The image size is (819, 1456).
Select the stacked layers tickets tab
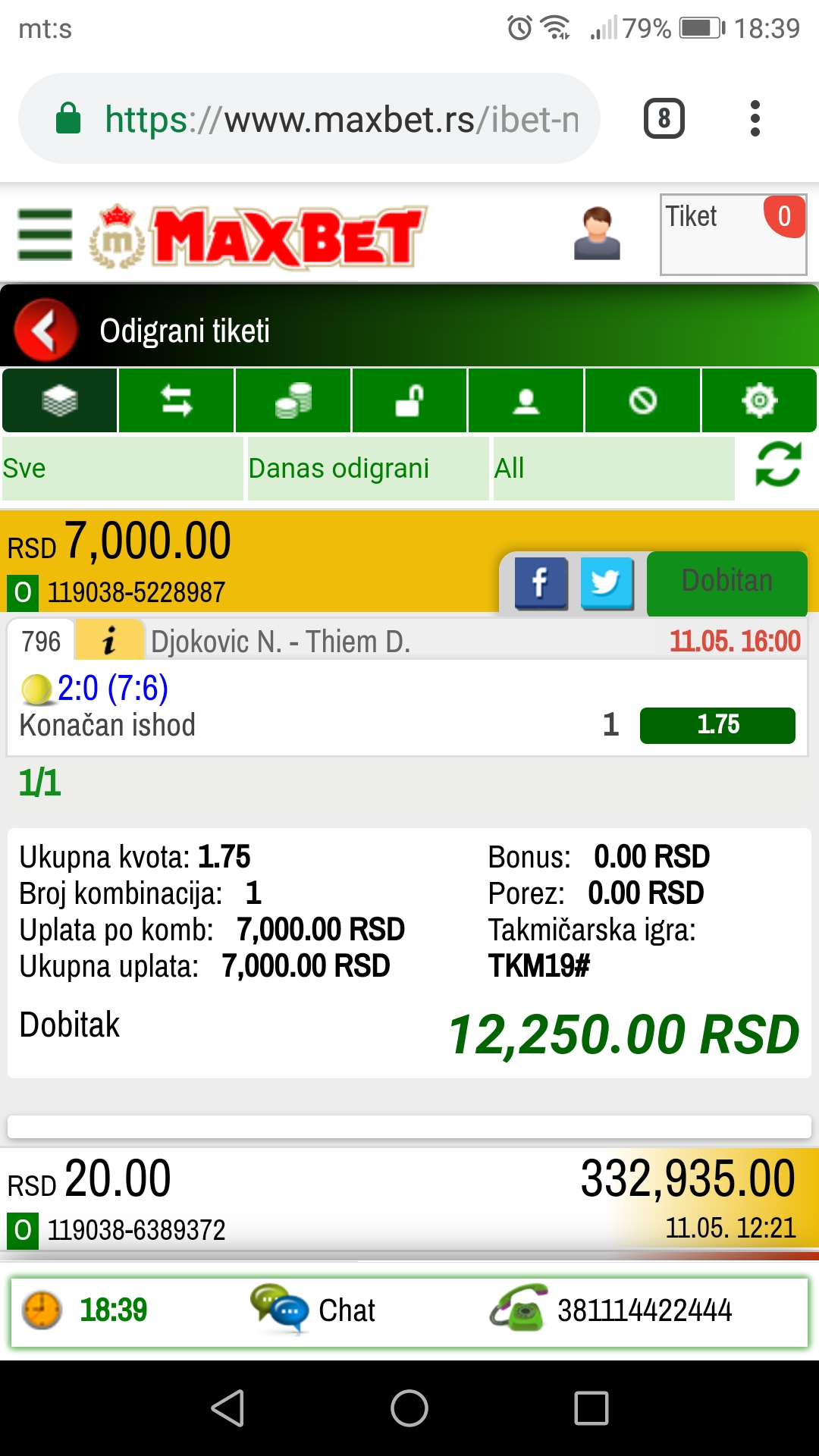click(60, 400)
